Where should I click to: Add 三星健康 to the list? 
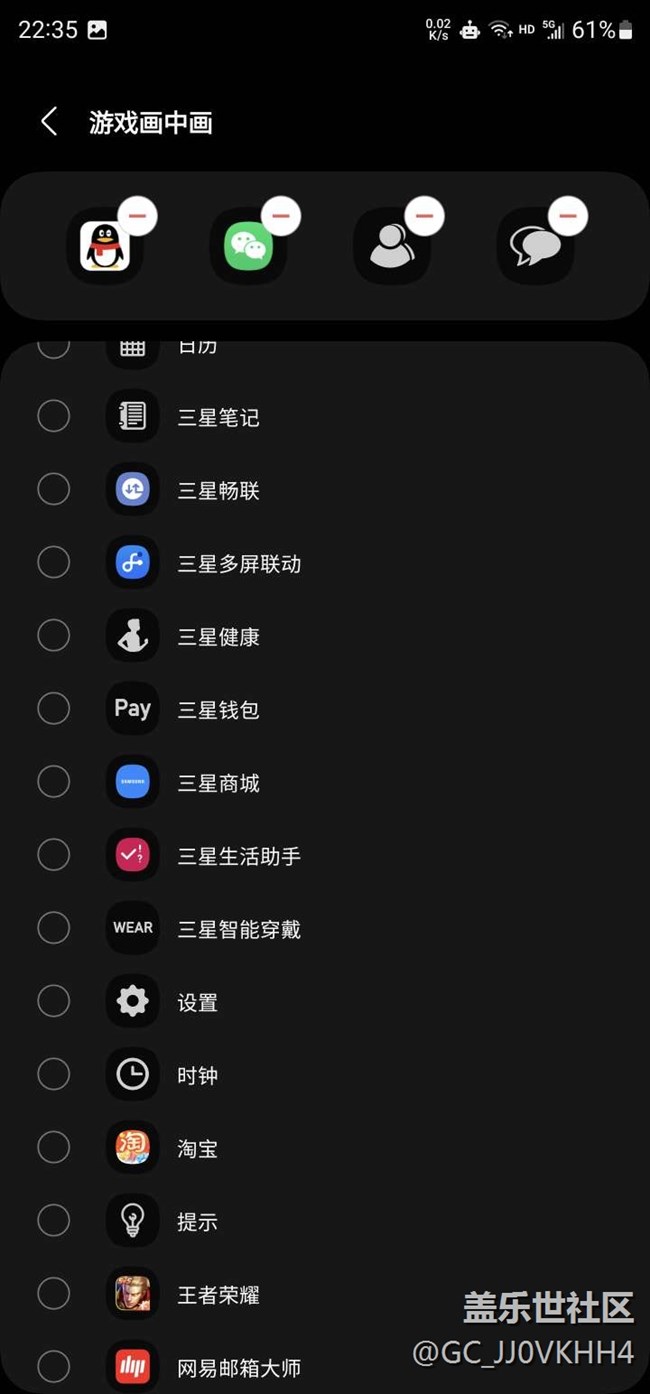54,635
